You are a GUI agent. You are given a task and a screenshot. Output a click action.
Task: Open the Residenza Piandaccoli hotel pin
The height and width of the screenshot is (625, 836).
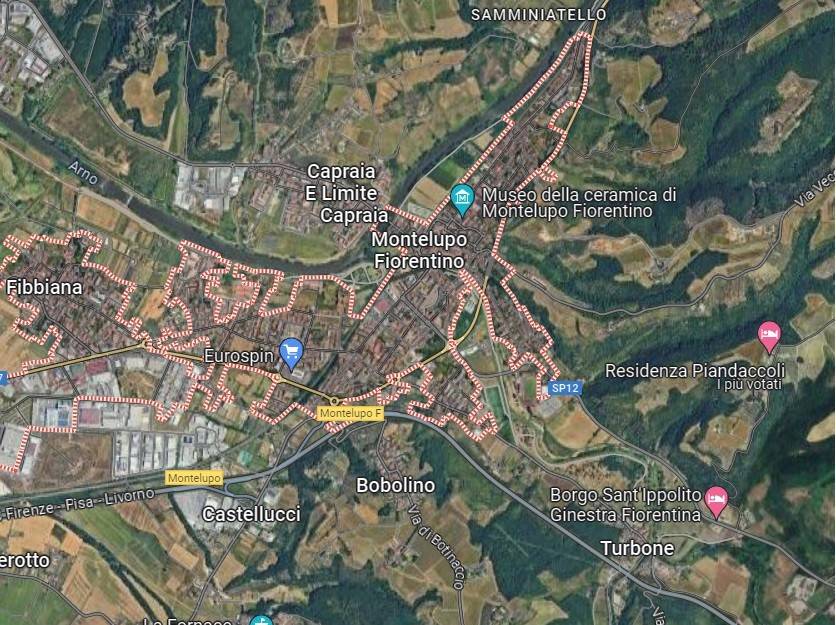[769, 335]
